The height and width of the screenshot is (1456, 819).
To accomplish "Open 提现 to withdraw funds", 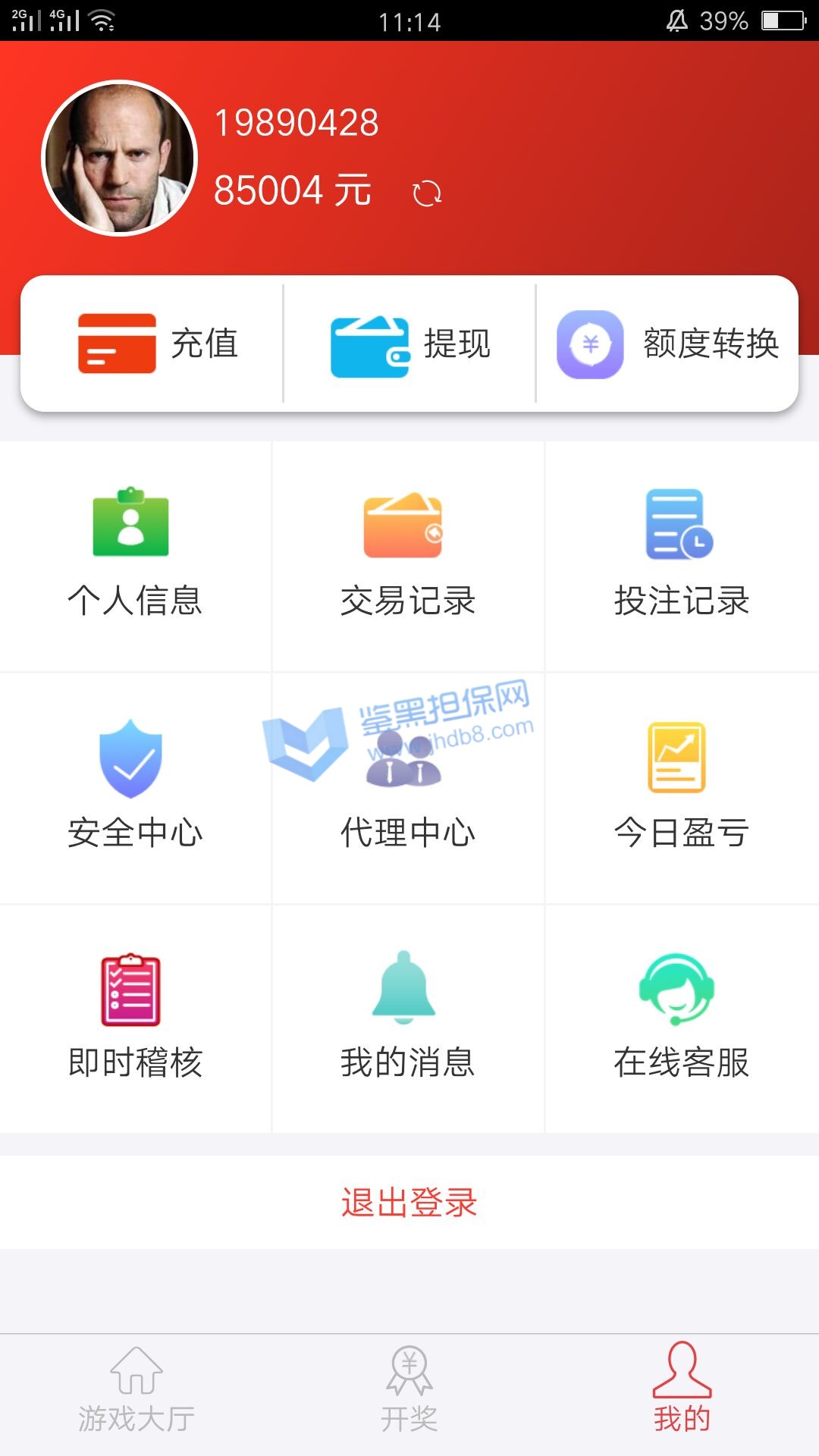I will click(409, 345).
